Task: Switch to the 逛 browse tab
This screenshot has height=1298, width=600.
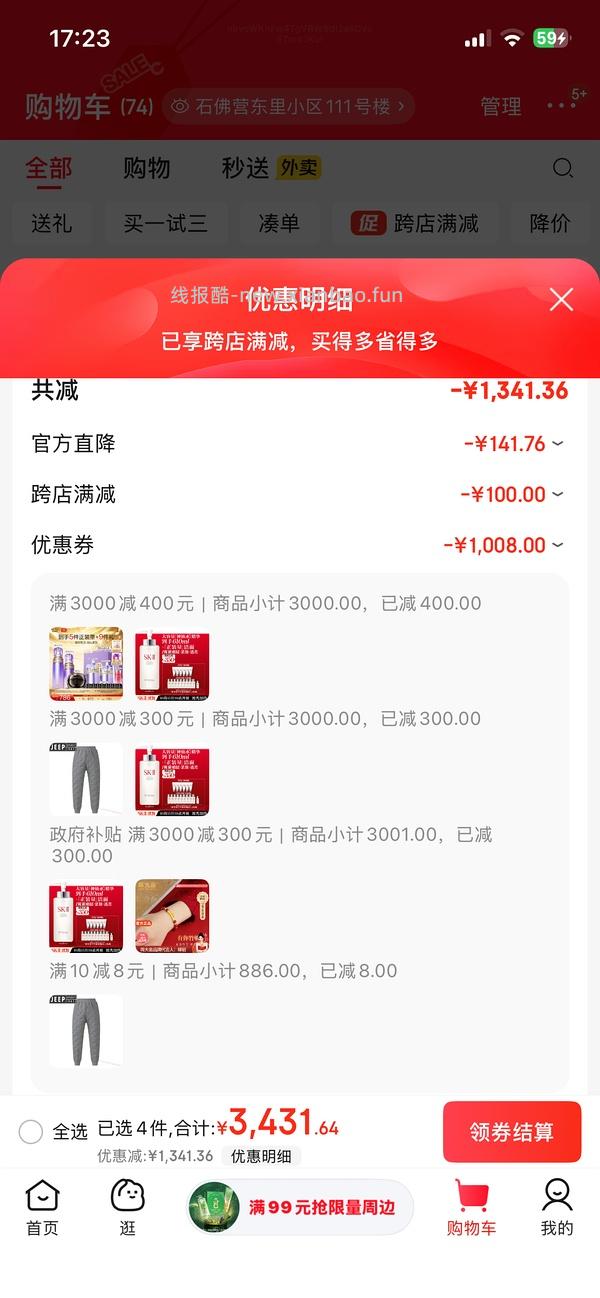Action: [127, 1207]
